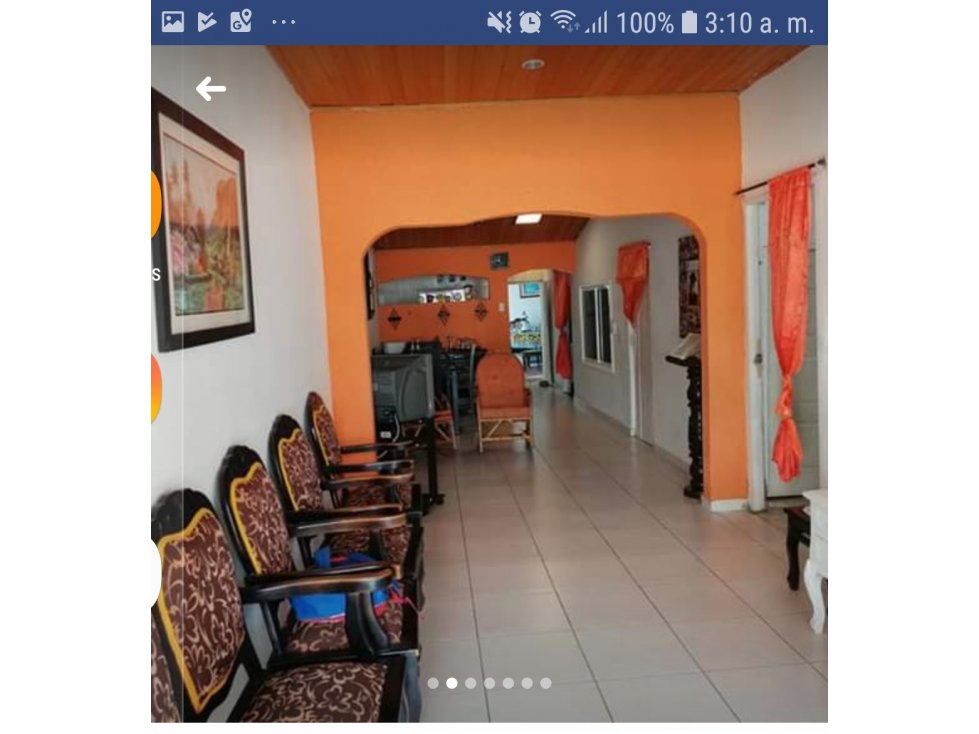Viewport: 979px width, 734px height.
Task: Select the last dot of the photo indicator
Action: point(546,683)
